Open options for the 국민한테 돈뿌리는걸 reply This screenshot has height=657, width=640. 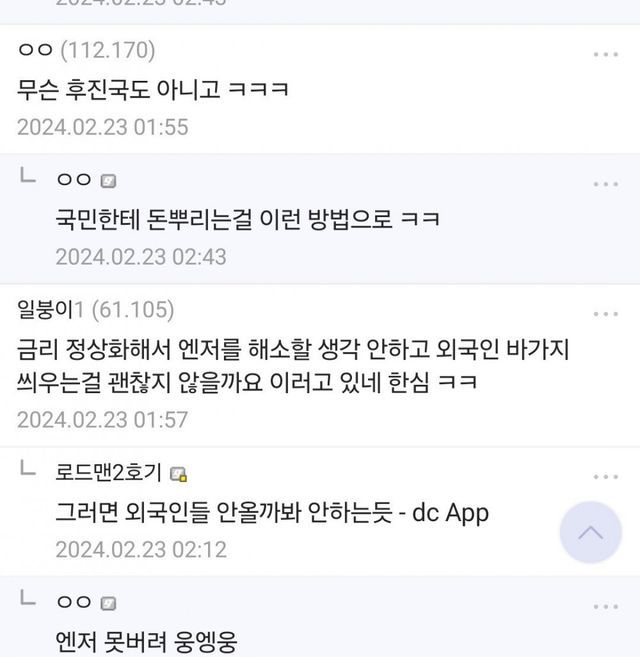(x=606, y=184)
